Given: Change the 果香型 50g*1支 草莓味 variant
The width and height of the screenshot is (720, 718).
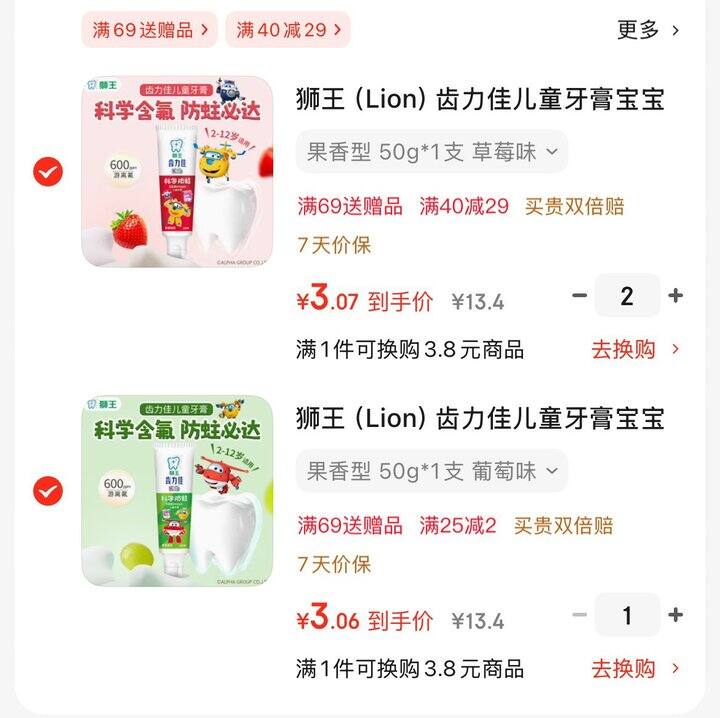Looking at the screenshot, I should [431, 152].
